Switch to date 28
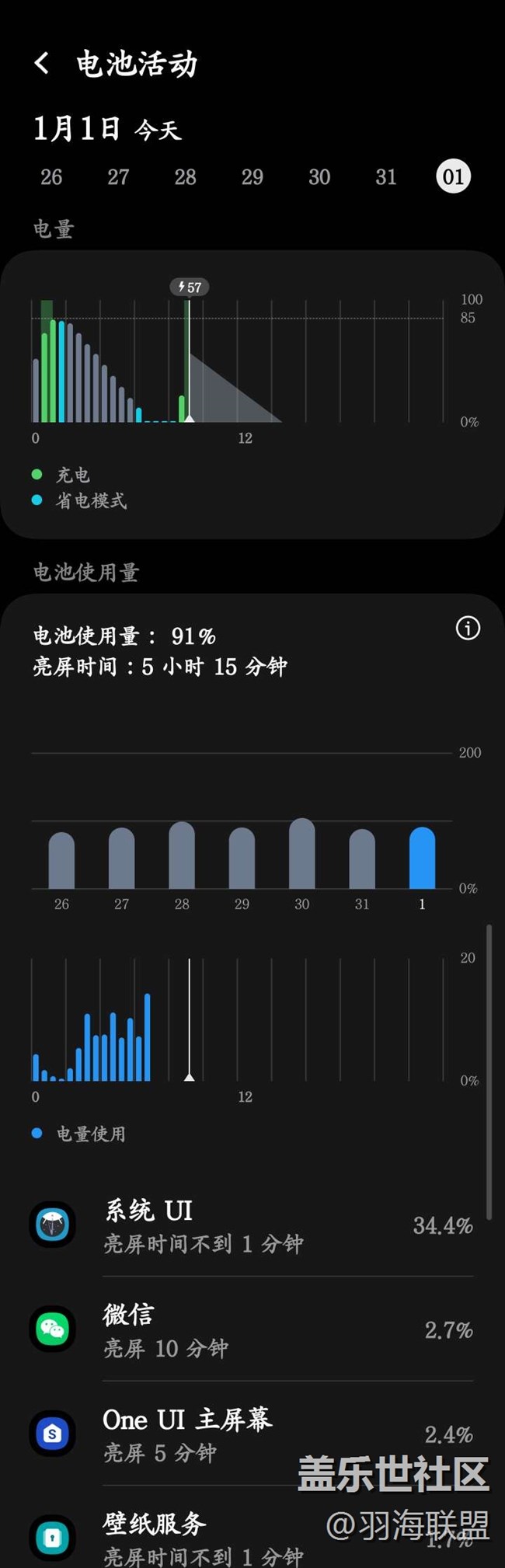The height and width of the screenshot is (1568, 505). (x=185, y=177)
